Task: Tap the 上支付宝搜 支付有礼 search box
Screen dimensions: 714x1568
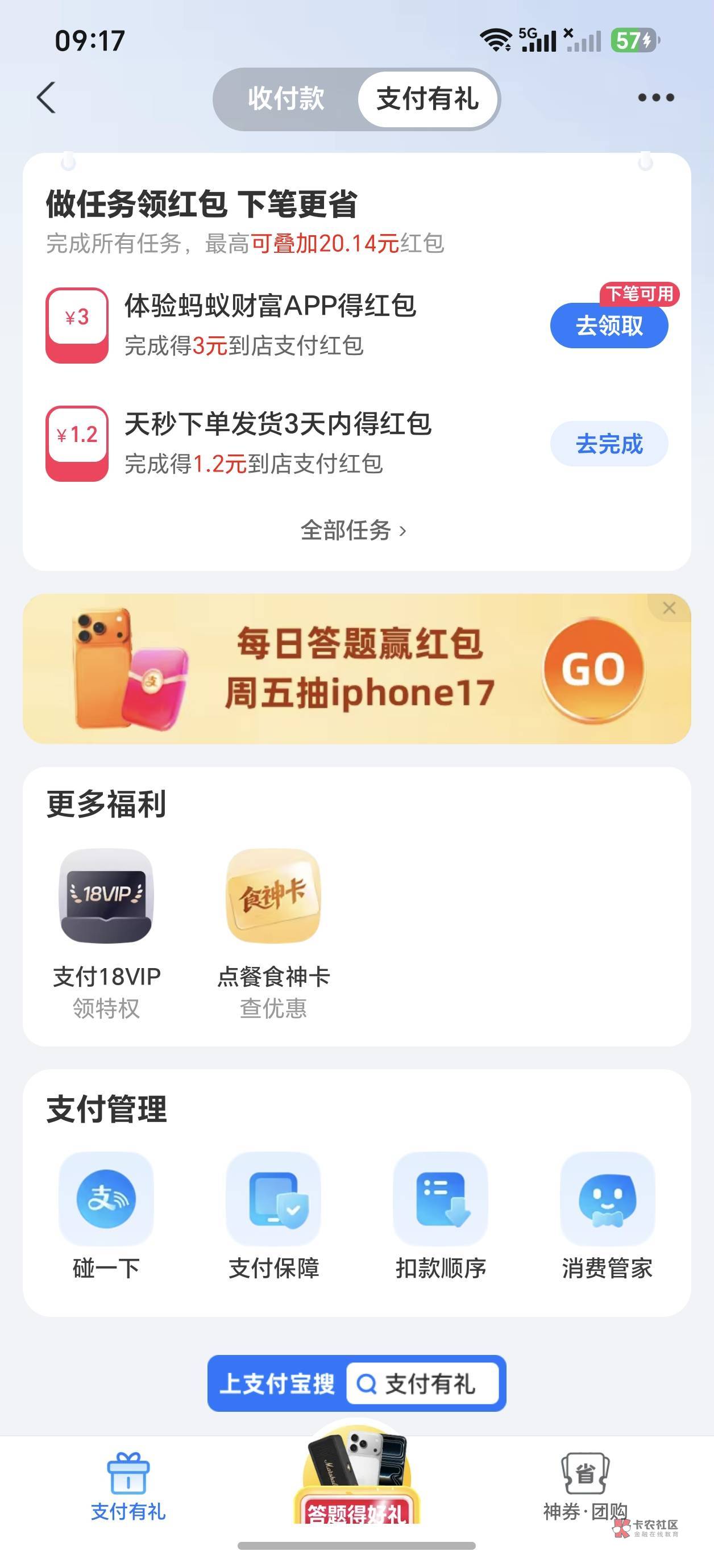Action: pyautogui.click(x=357, y=1383)
